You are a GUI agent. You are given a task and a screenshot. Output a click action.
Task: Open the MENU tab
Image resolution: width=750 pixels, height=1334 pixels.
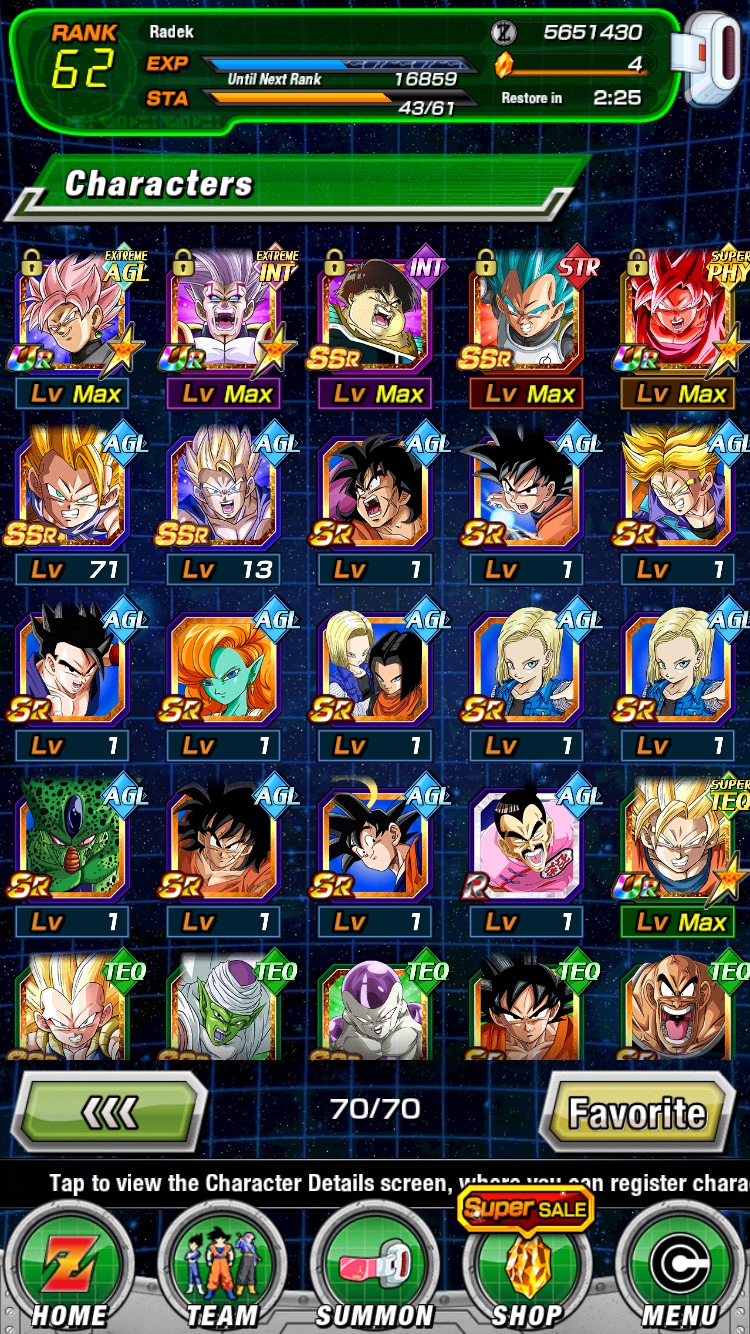point(679,1266)
